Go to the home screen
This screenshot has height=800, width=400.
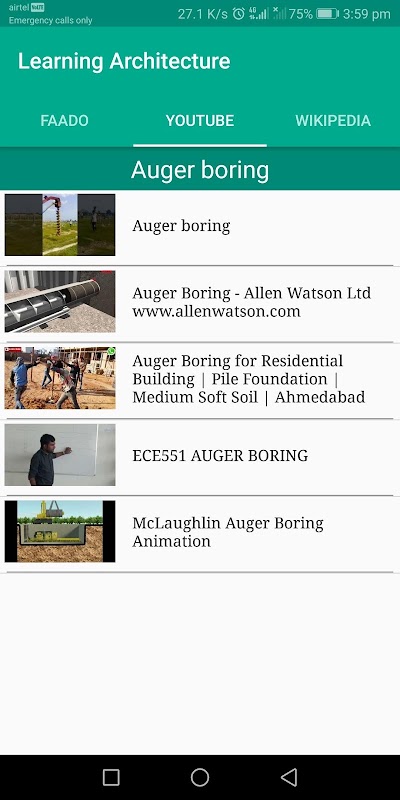tap(200, 778)
